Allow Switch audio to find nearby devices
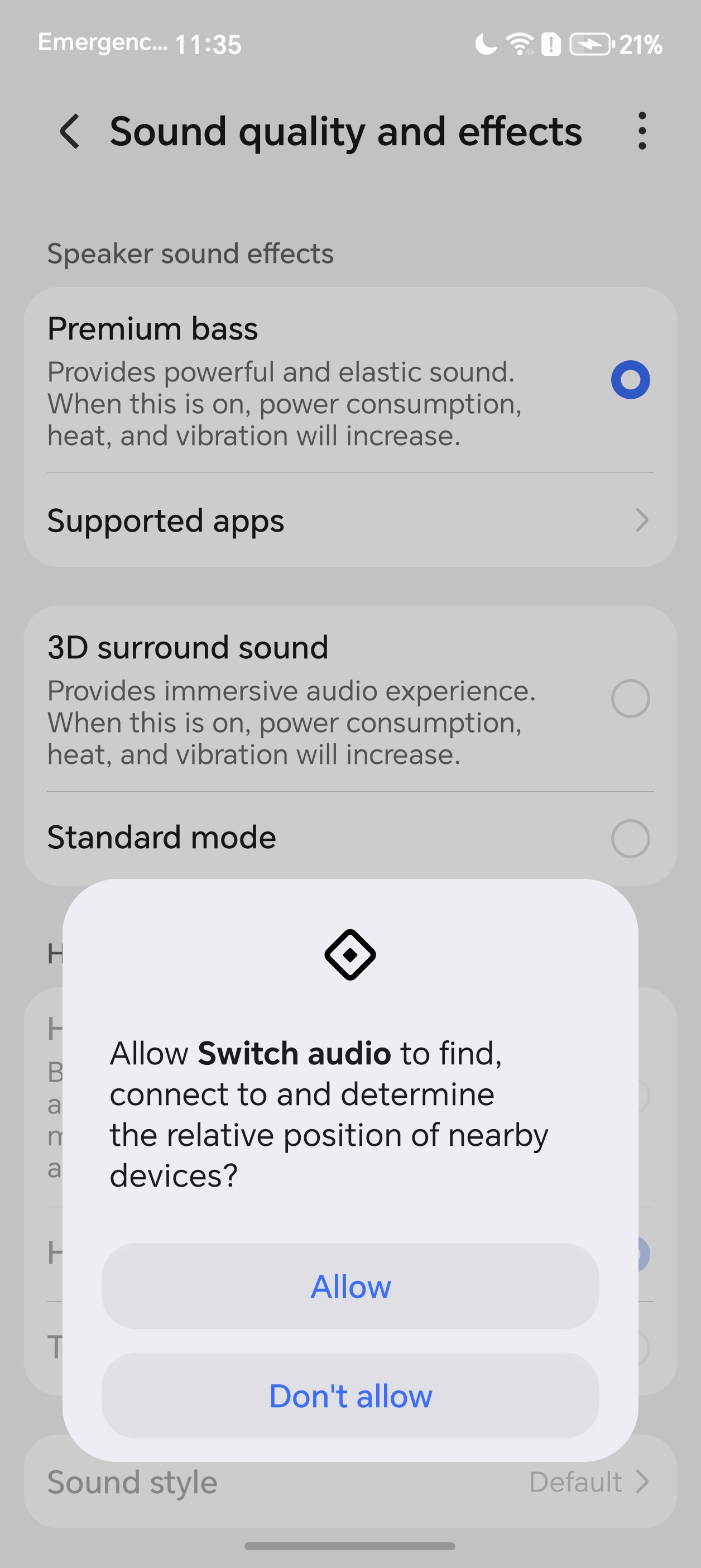 pyautogui.click(x=350, y=1286)
